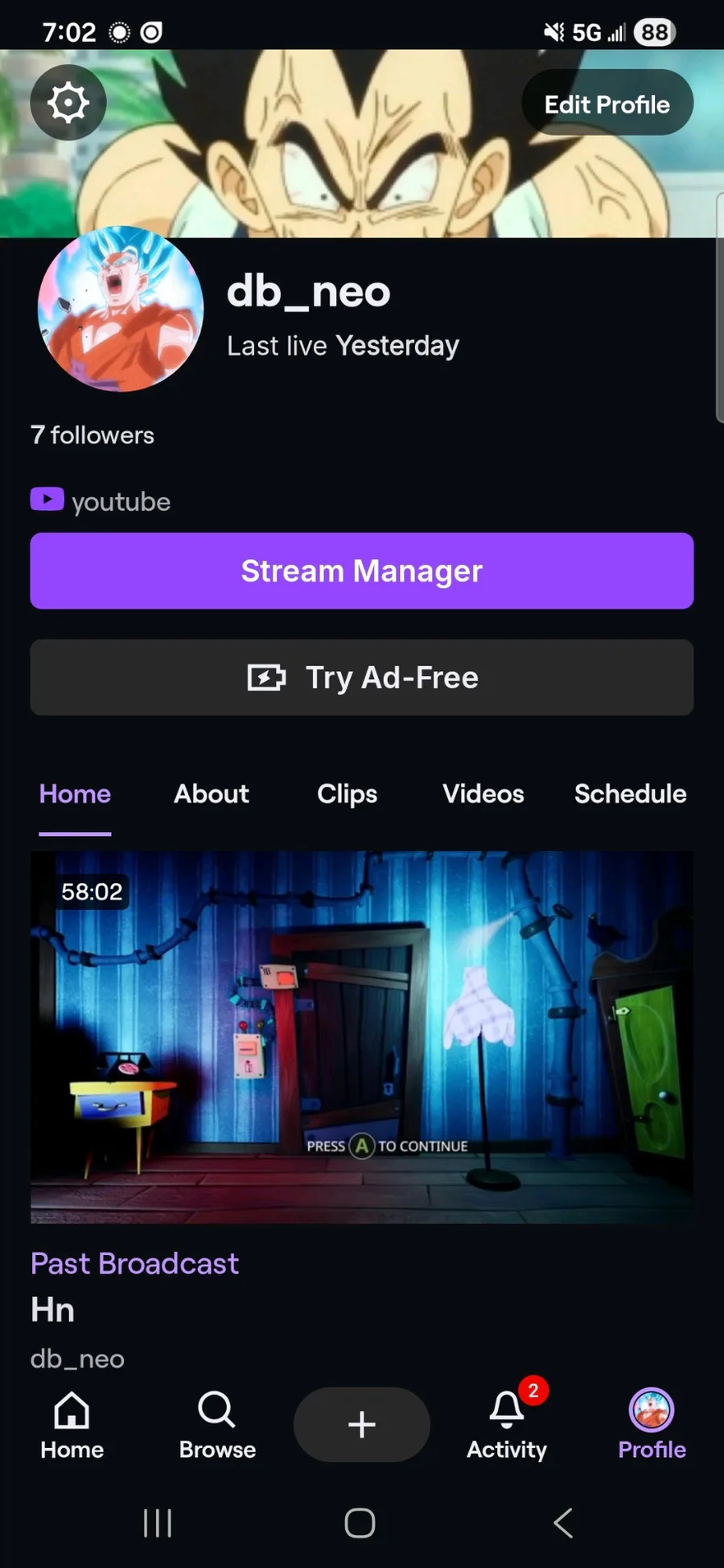Select the Home tab on the profile
The width and height of the screenshot is (724, 1568).
[x=75, y=794]
